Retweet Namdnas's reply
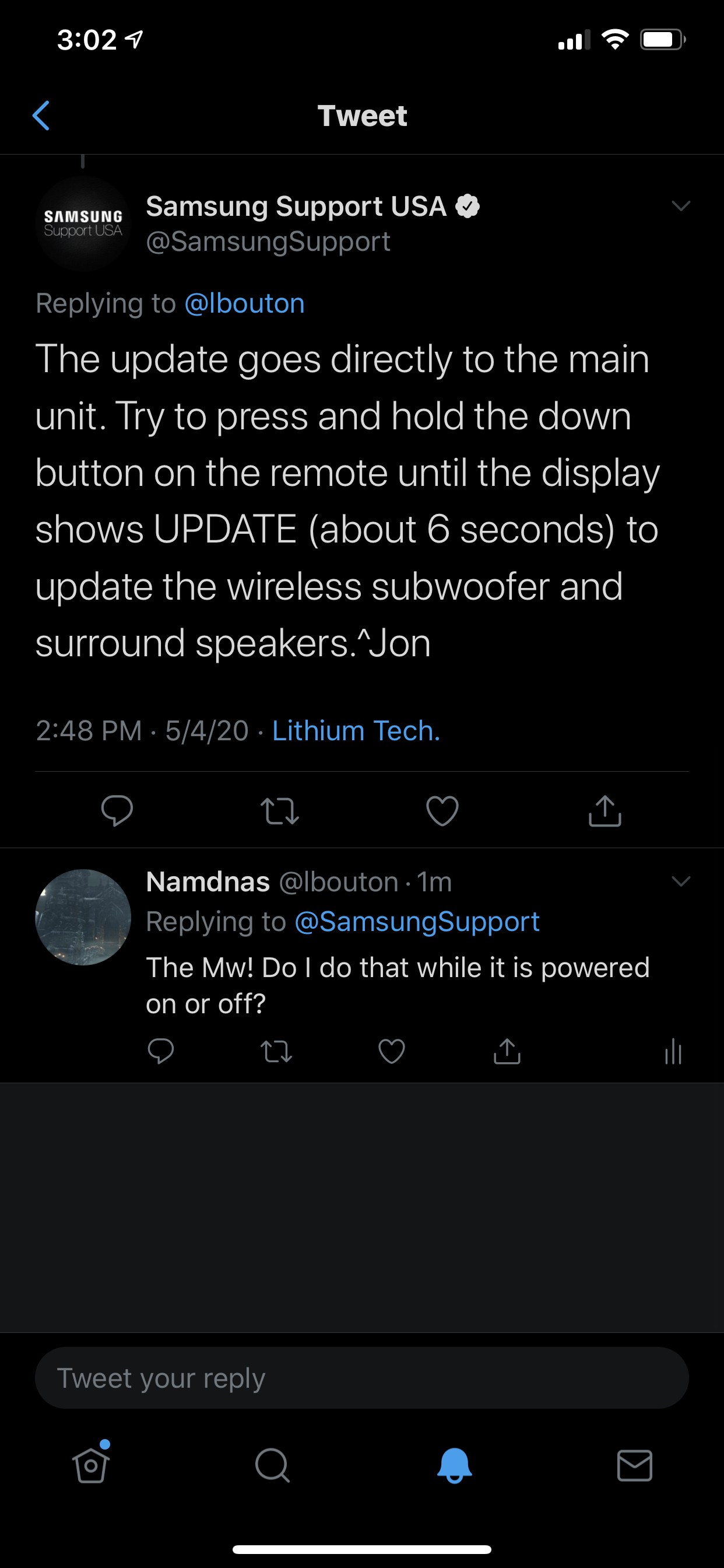The height and width of the screenshot is (1568, 724). click(x=276, y=1051)
